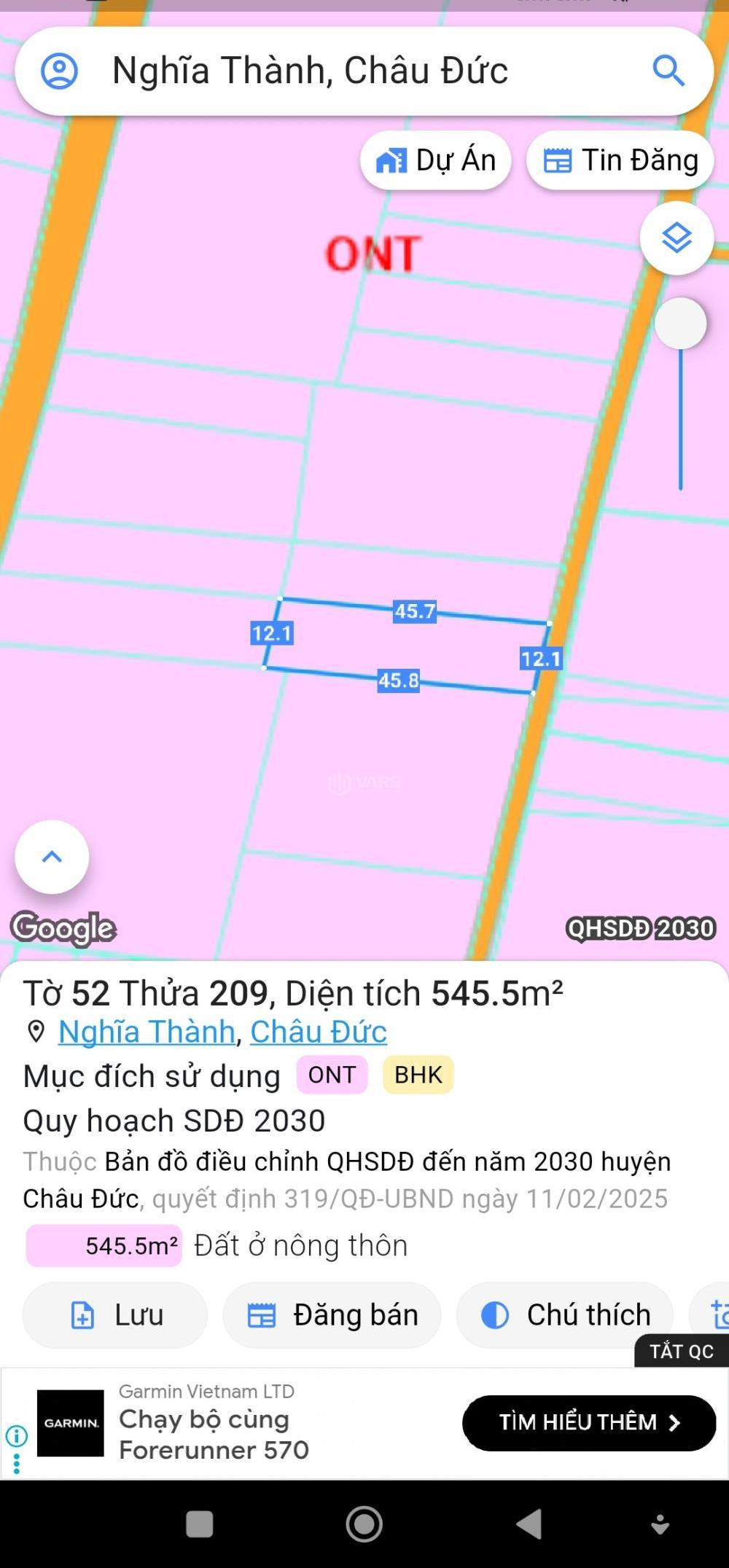Expand the panel with the up chevron
The height and width of the screenshot is (1568, 729).
[x=52, y=857]
